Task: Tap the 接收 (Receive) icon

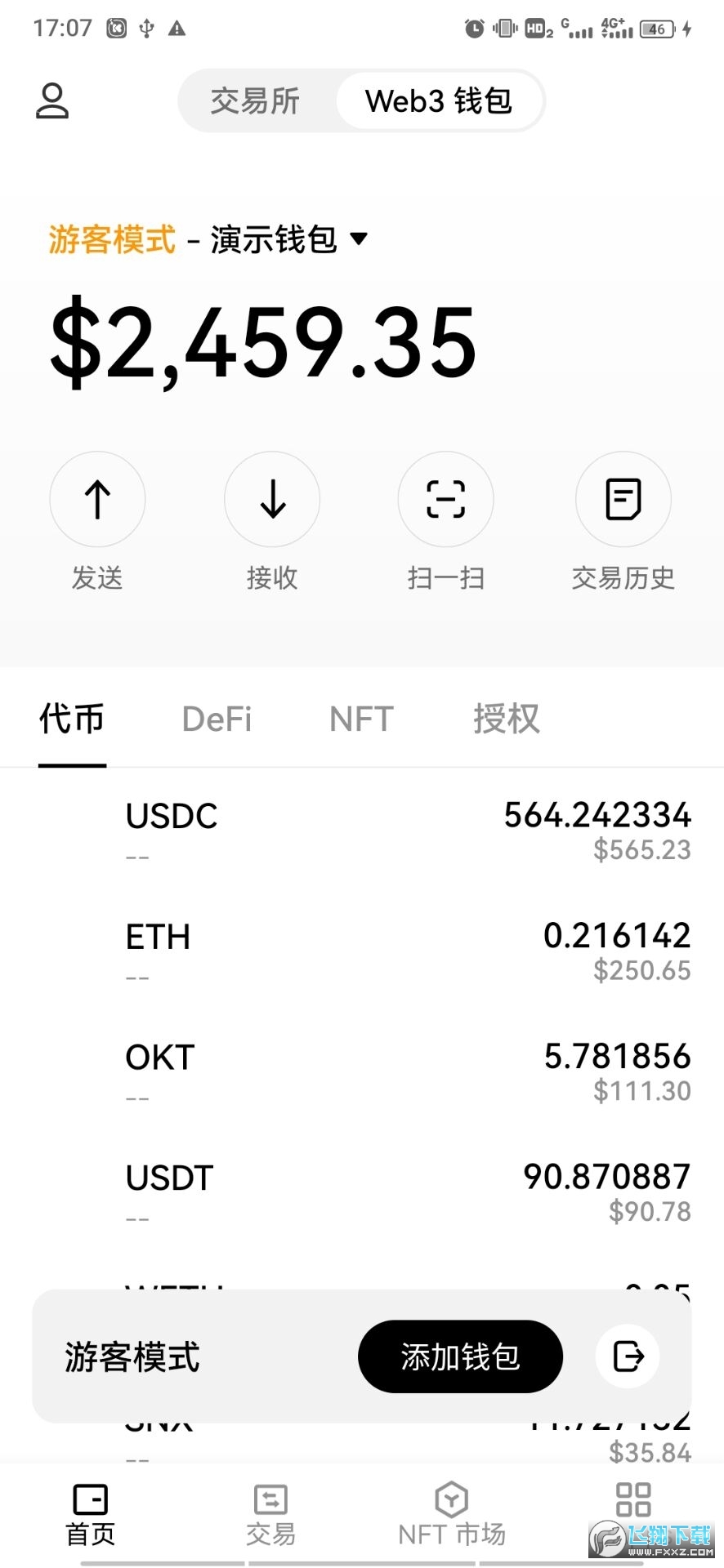Action: 271,499
